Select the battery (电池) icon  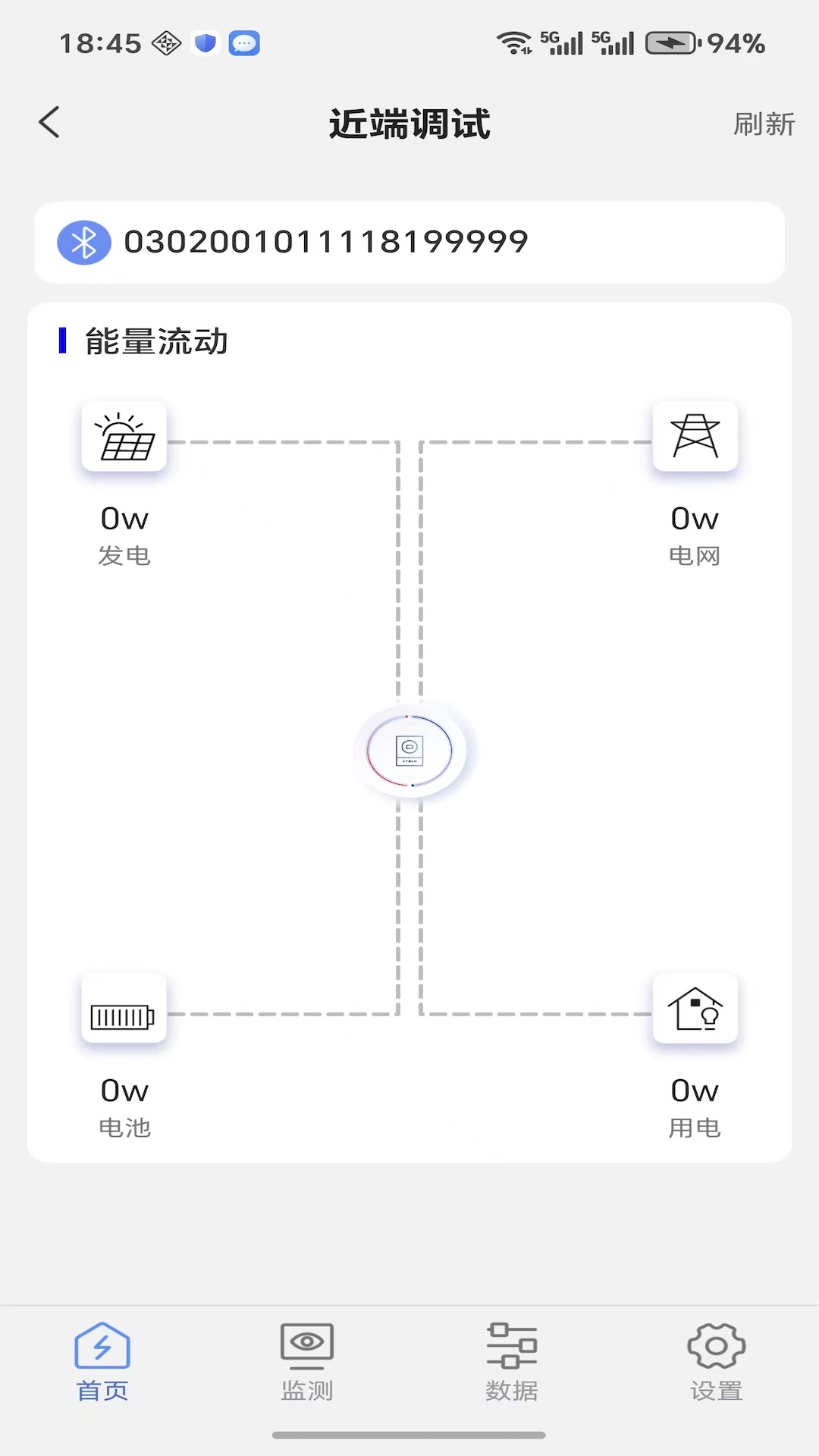(x=124, y=1010)
